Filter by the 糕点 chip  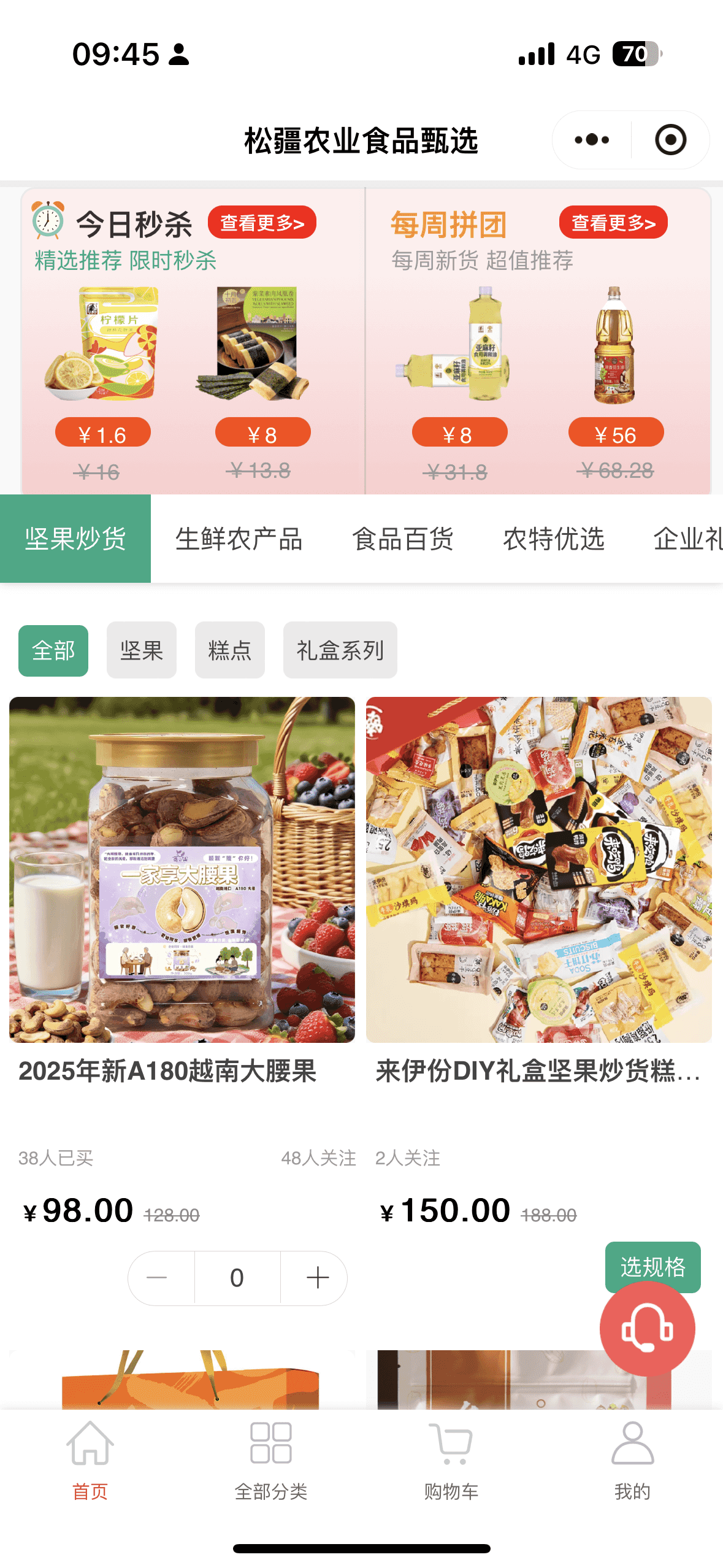230,650
